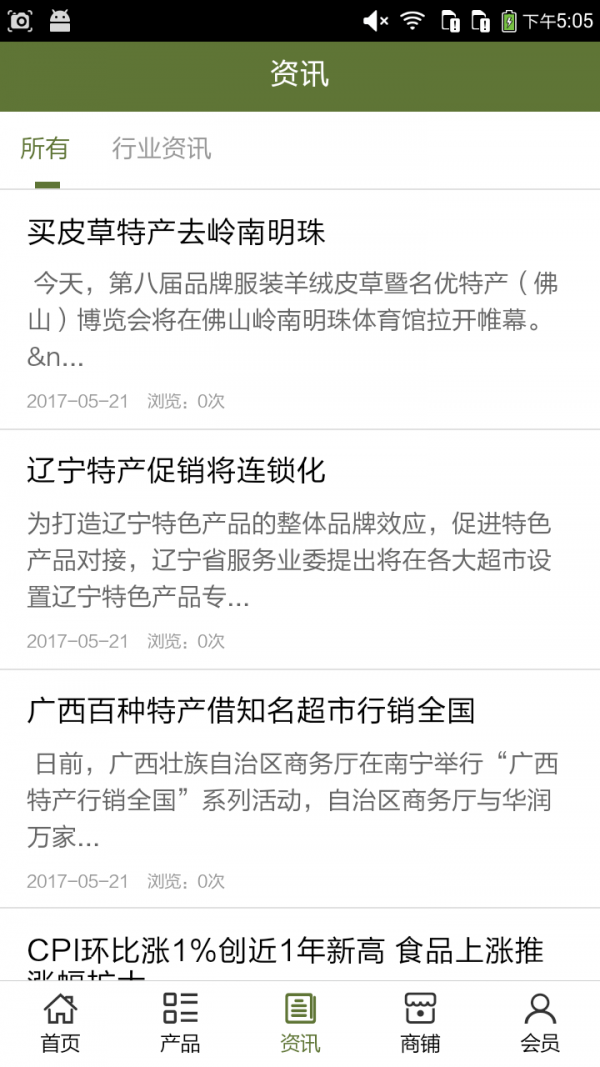Go to the 首页 home tab
Screen dimensions: 600x1067
60,1022
